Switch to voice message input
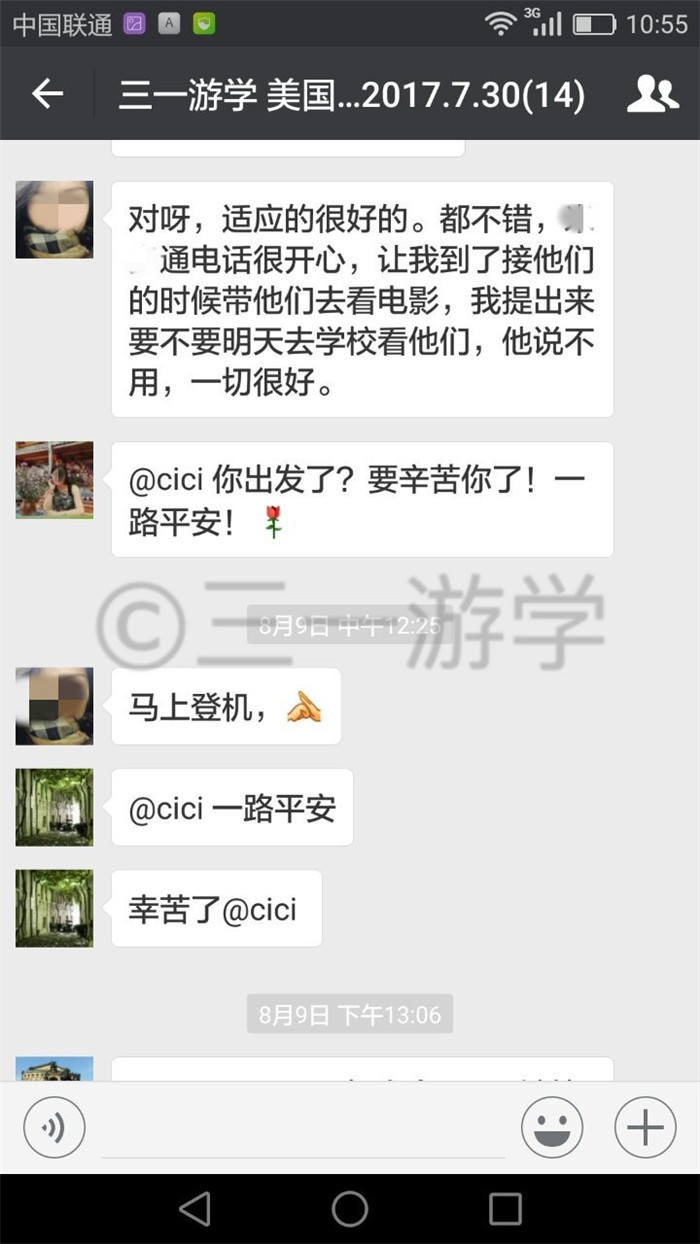The image size is (700, 1244). [54, 1128]
